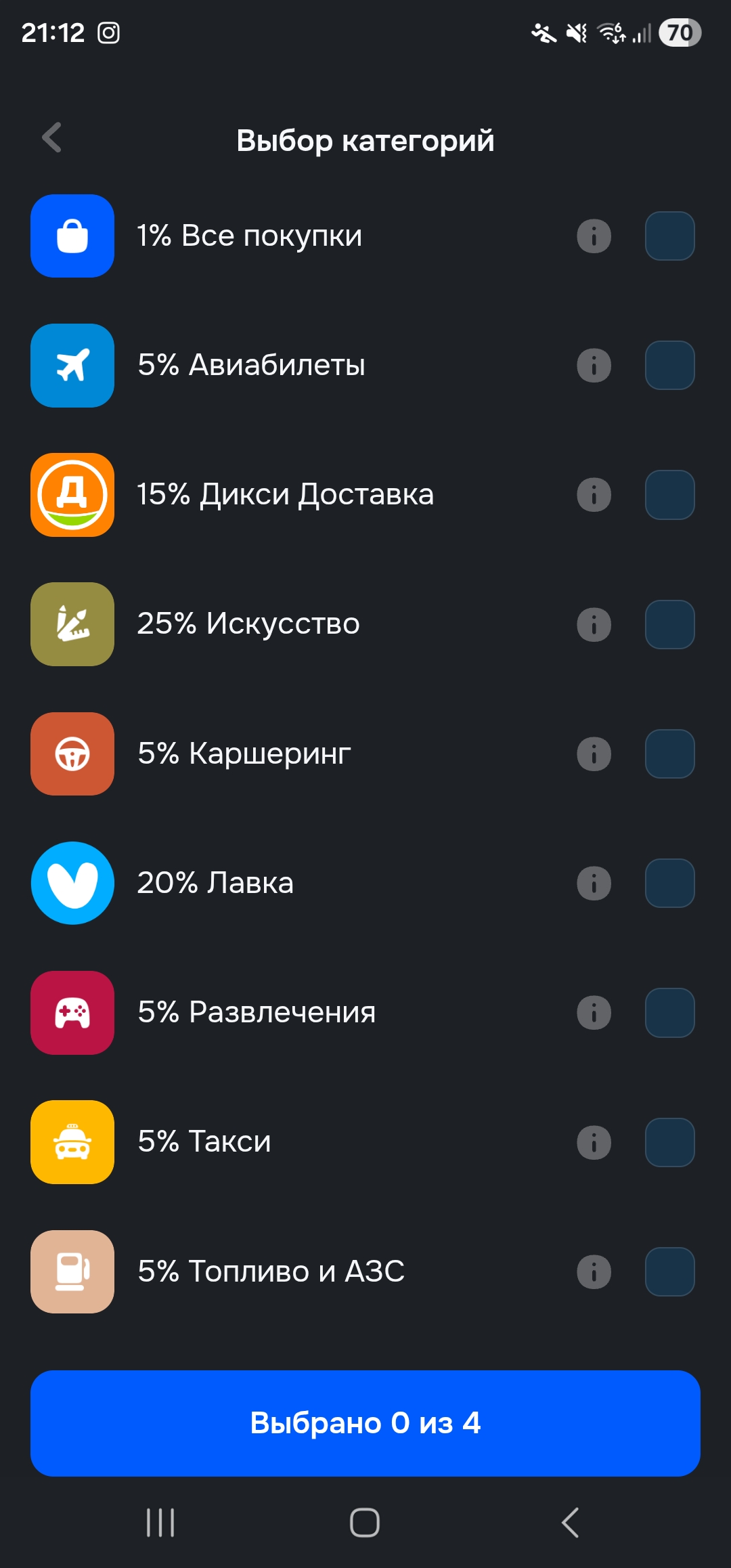
Task: View info on 25% Искусство
Action: (x=594, y=624)
